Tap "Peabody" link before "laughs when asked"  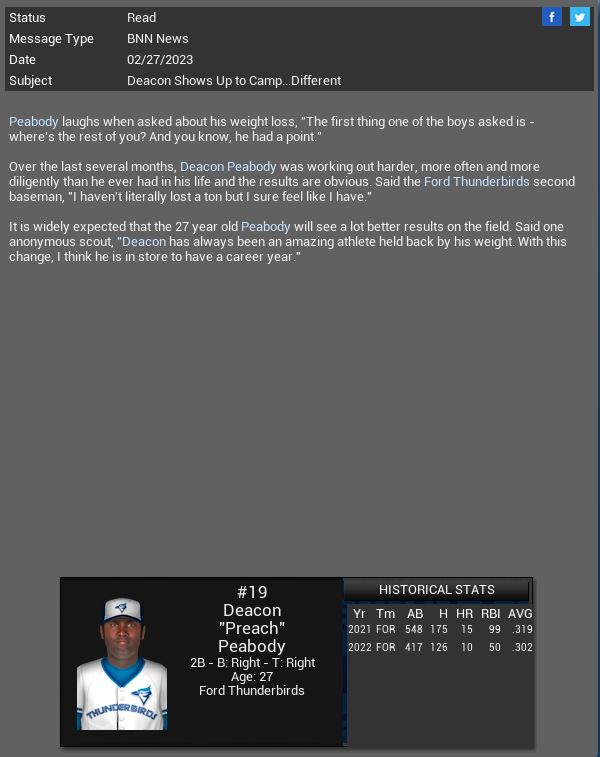coord(34,122)
